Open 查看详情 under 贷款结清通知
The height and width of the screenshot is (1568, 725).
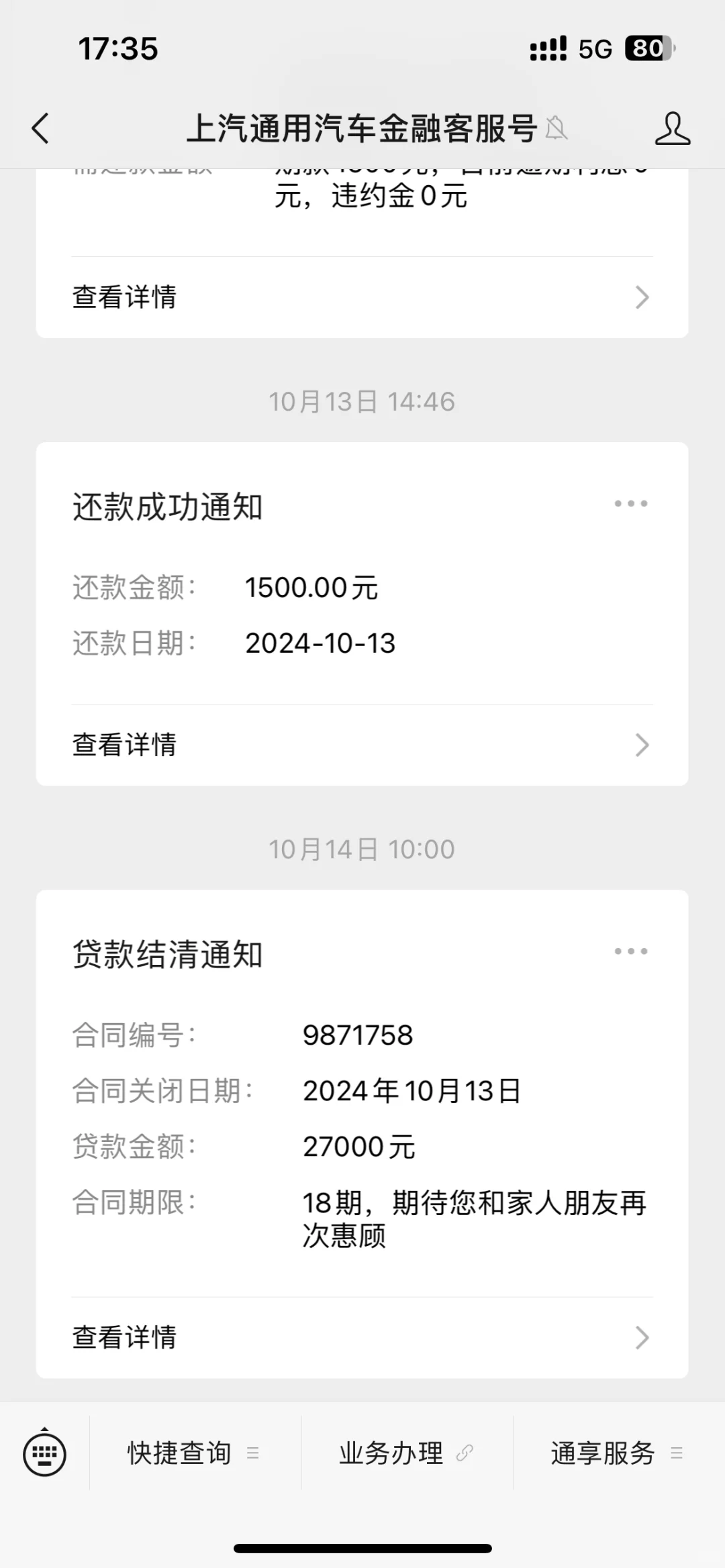click(362, 1337)
